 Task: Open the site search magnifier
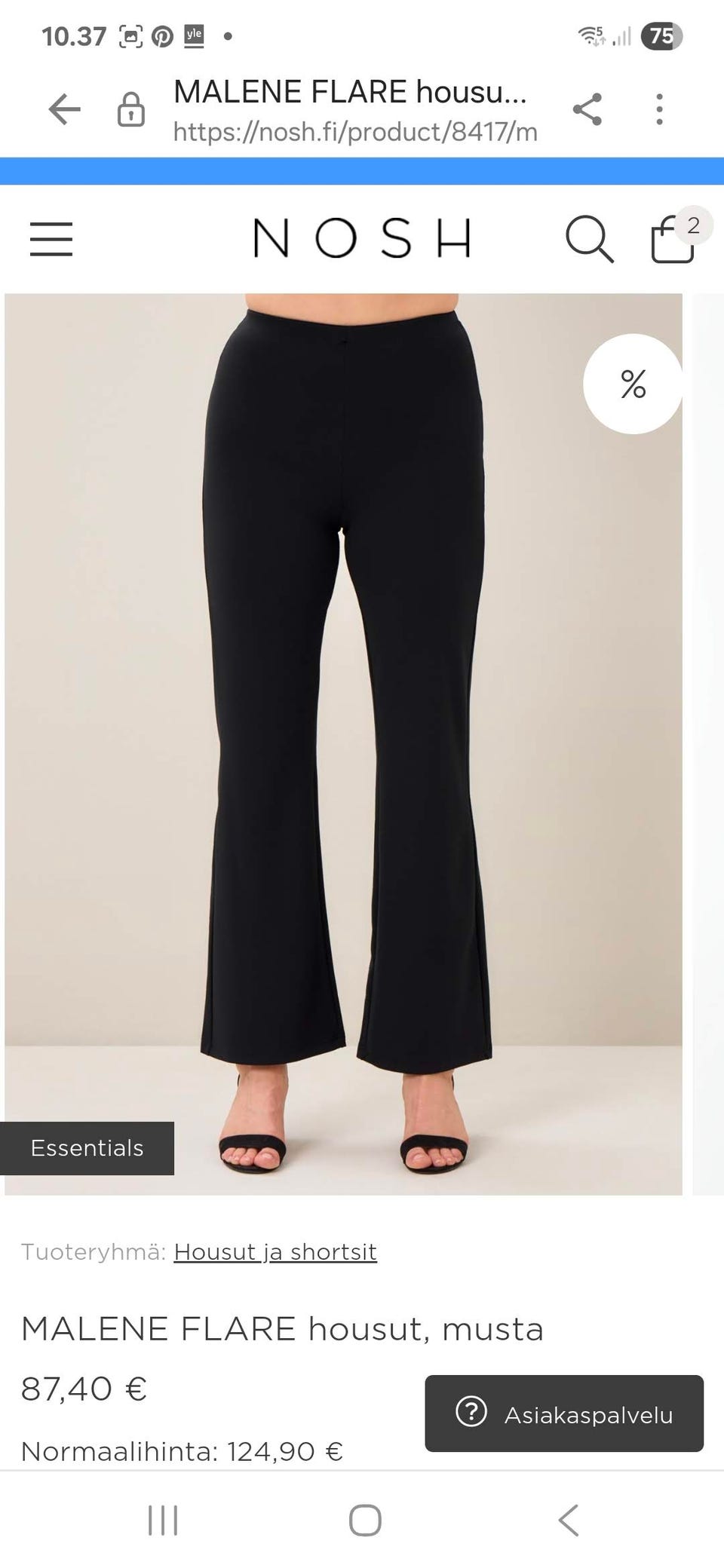589,239
